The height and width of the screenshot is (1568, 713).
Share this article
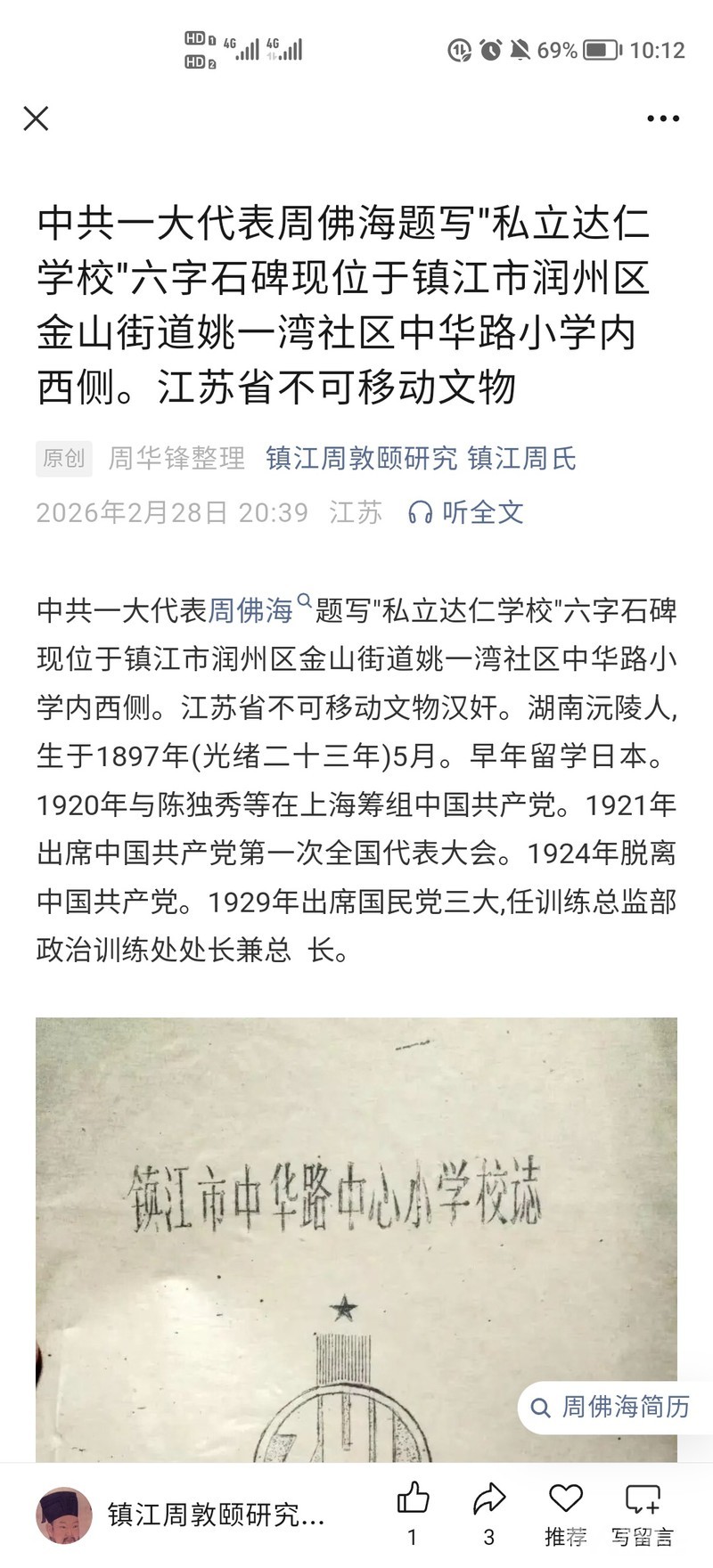[x=489, y=1502]
